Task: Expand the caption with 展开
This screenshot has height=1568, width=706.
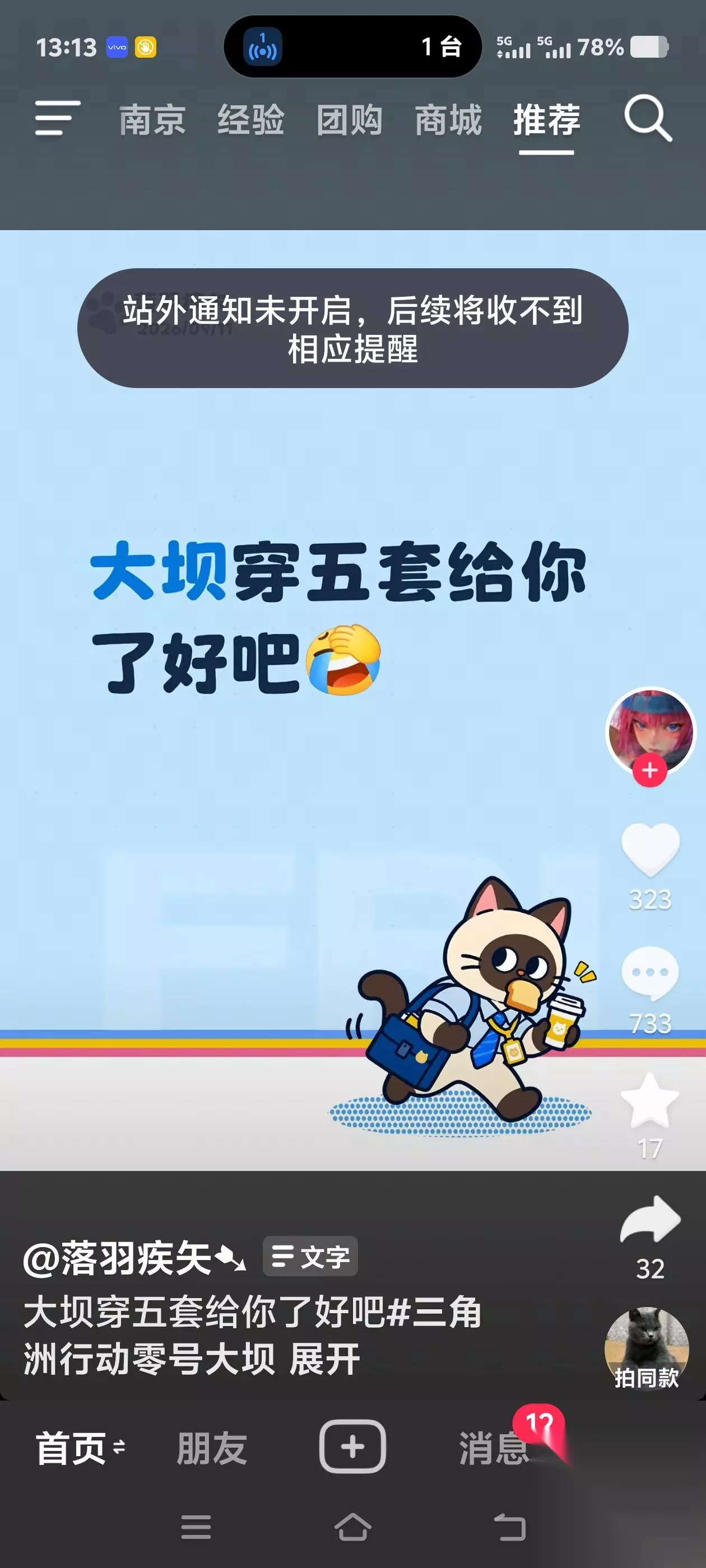Action: point(324,1359)
